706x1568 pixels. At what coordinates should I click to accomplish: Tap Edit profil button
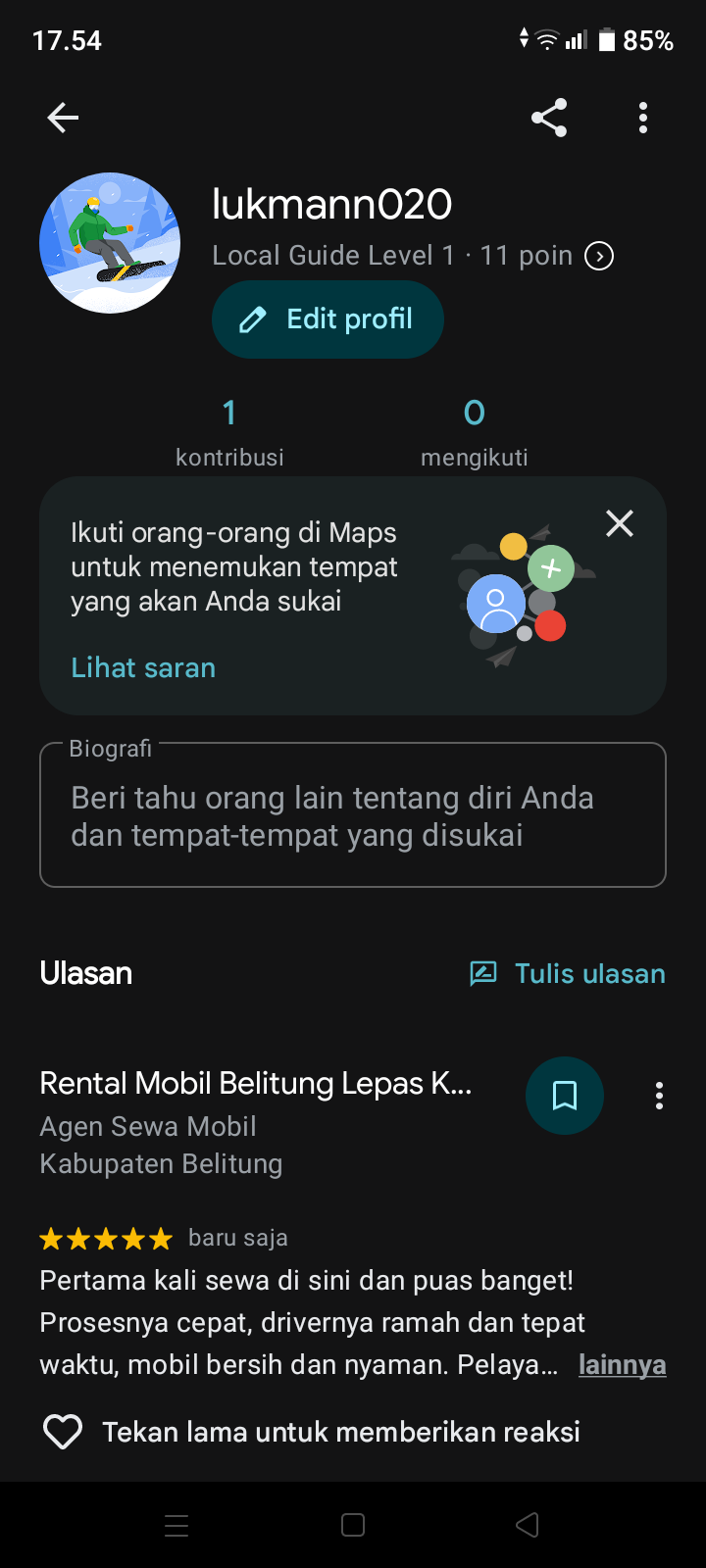pos(328,319)
